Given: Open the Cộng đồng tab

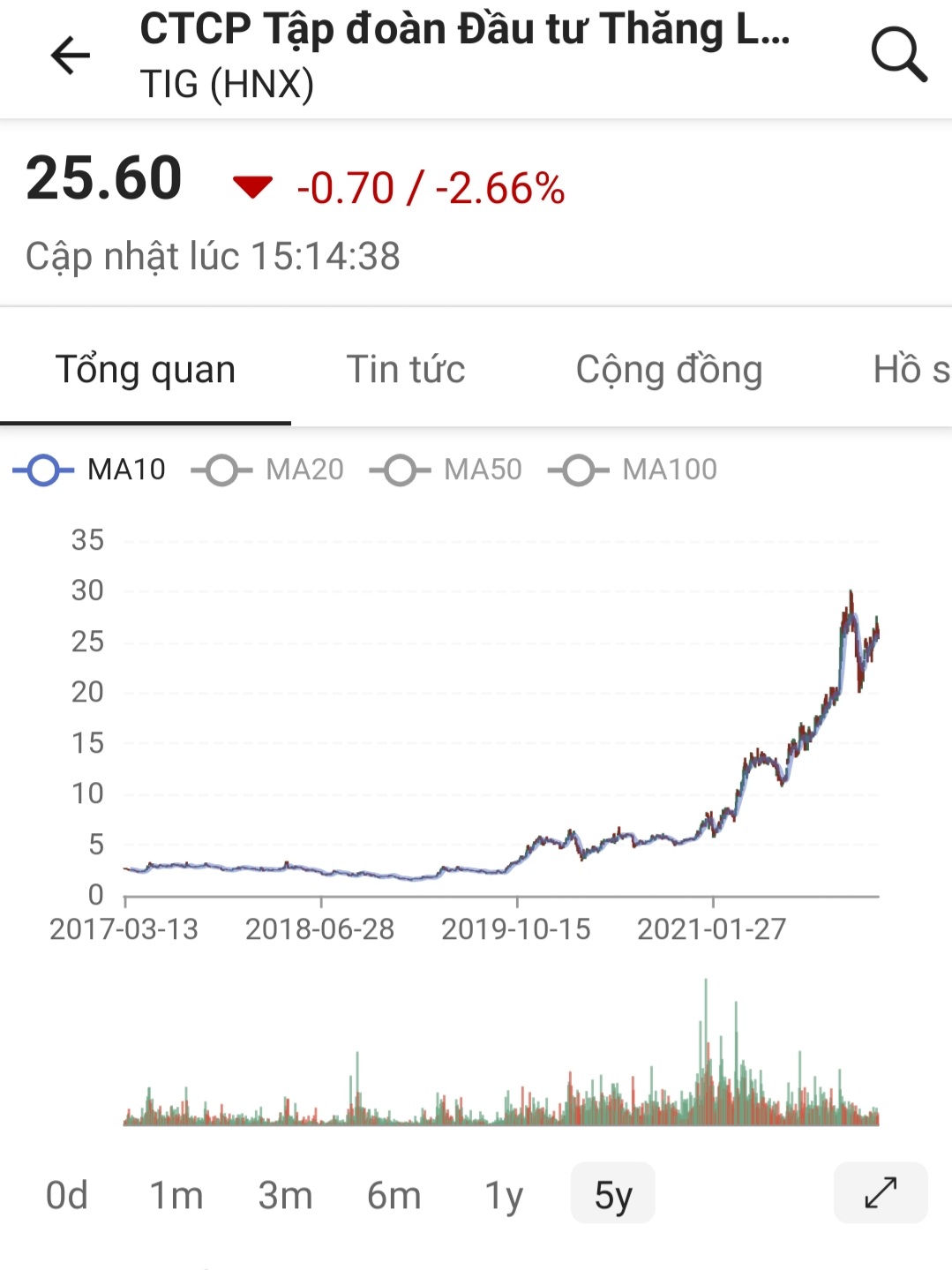Looking at the screenshot, I should pyautogui.click(x=669, y=369).
